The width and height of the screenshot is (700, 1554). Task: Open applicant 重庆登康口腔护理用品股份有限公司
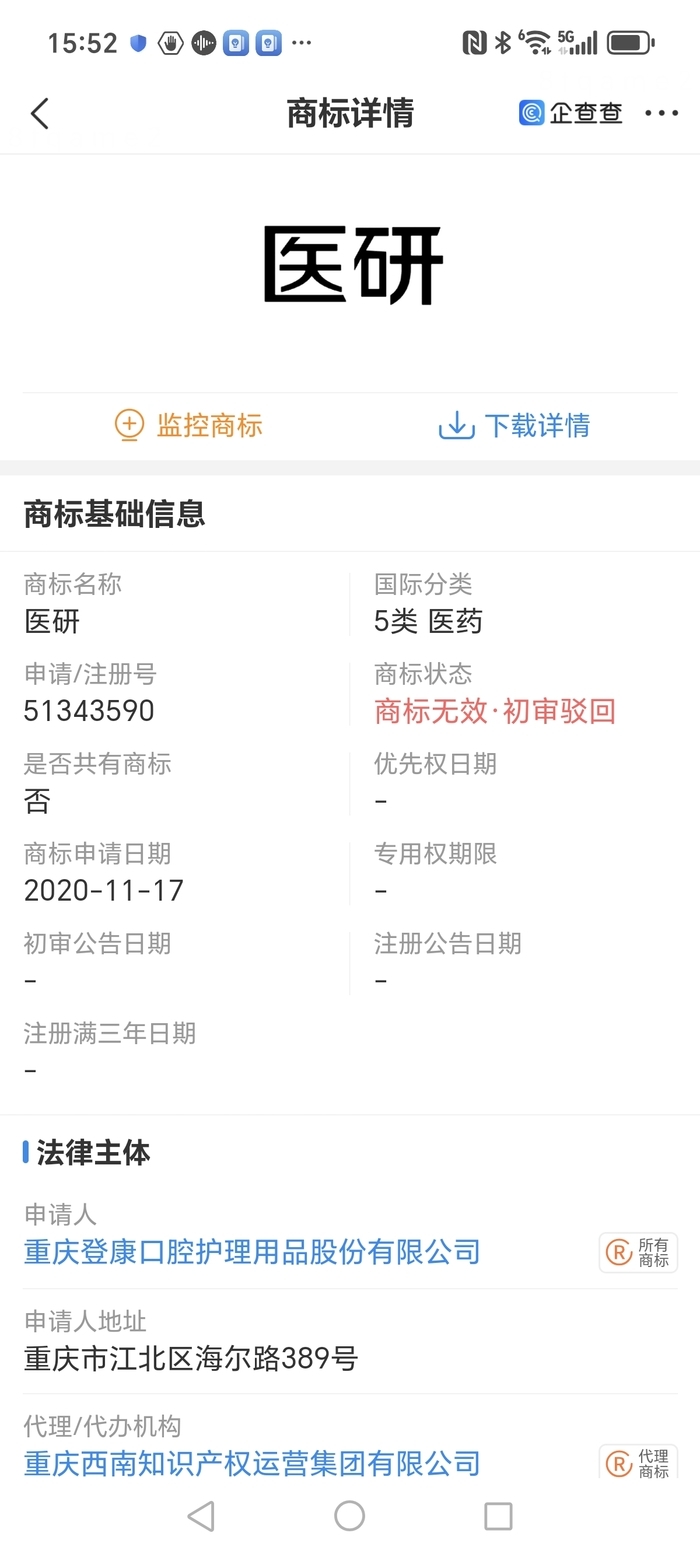click(252, 1251)
